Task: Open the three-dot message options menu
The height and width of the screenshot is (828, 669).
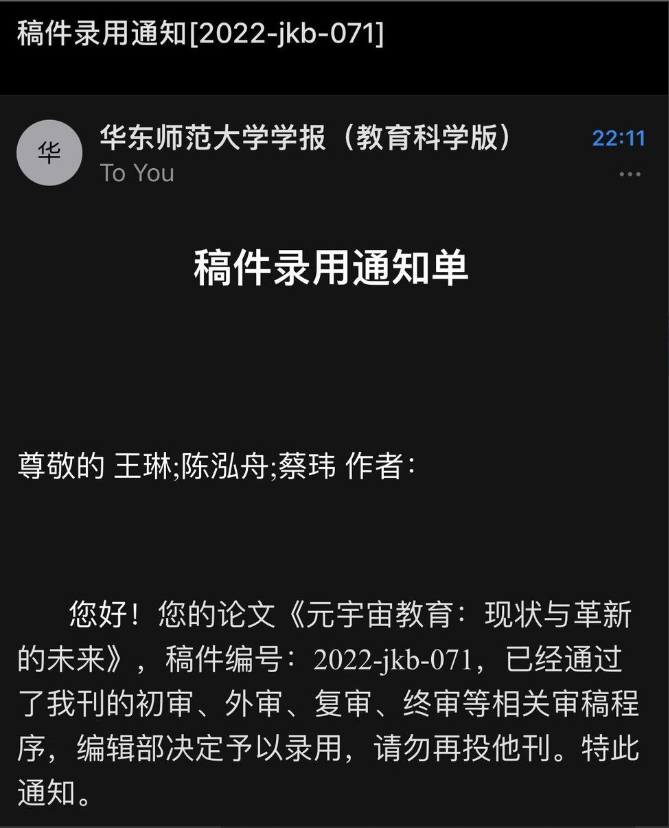Action: tap(629, 174)
